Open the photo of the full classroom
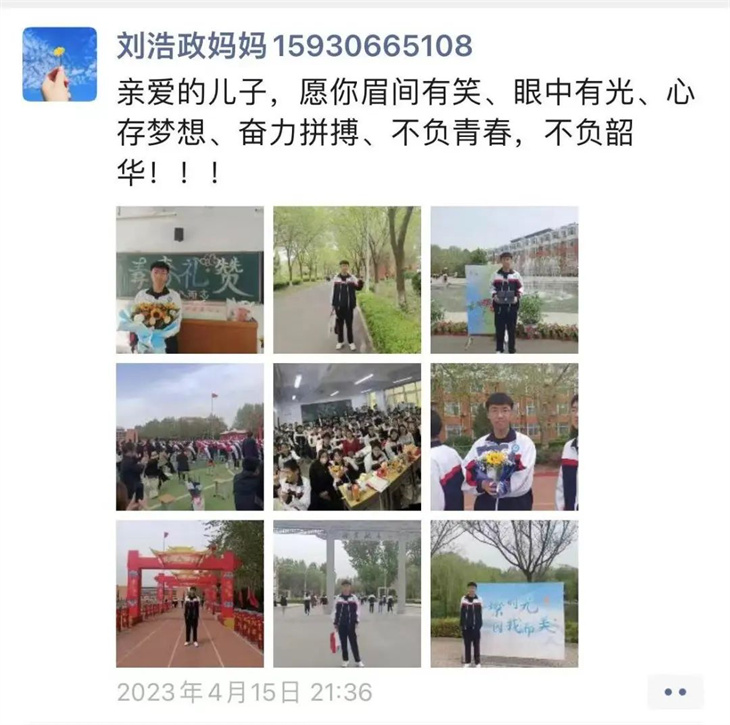 [347, 437]
